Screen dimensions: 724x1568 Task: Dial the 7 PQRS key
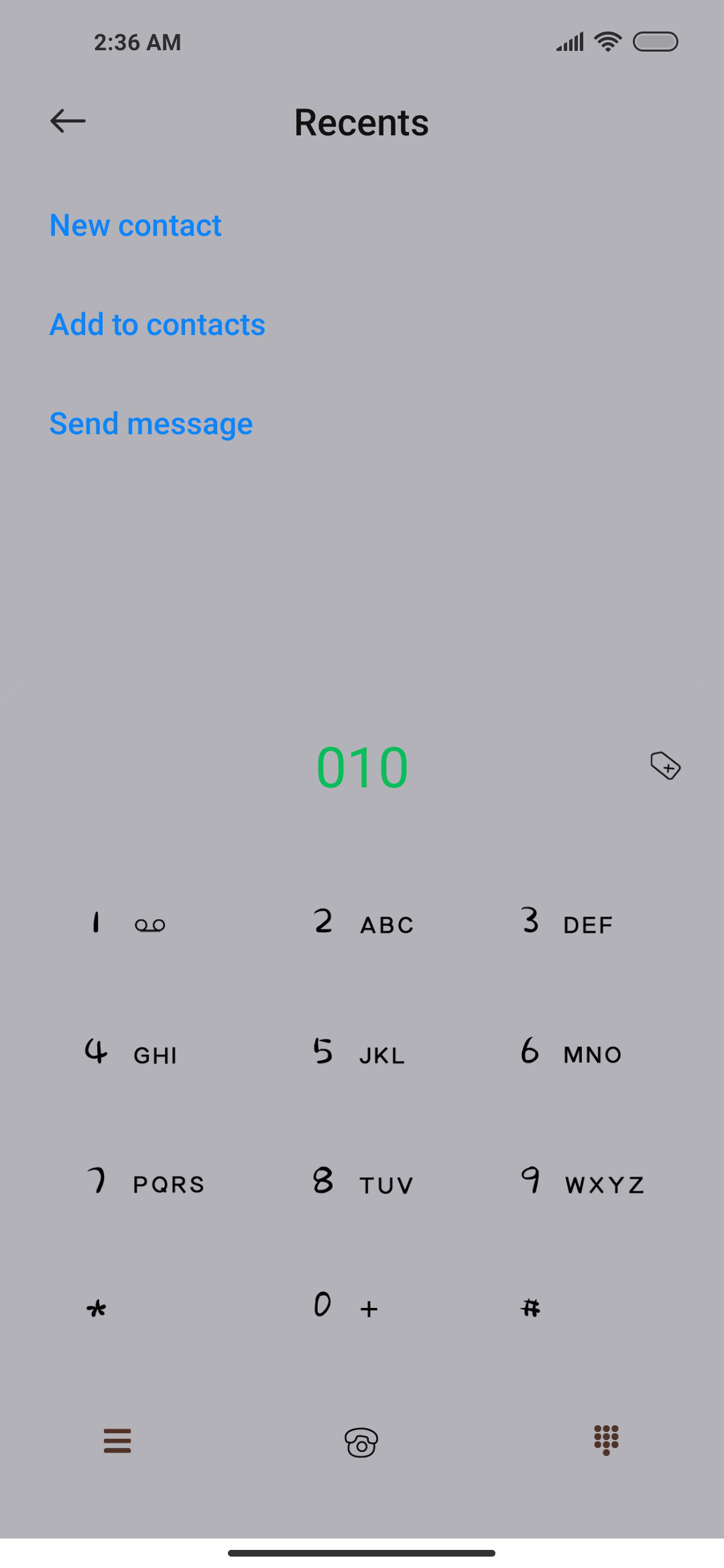pos(144,1183)
